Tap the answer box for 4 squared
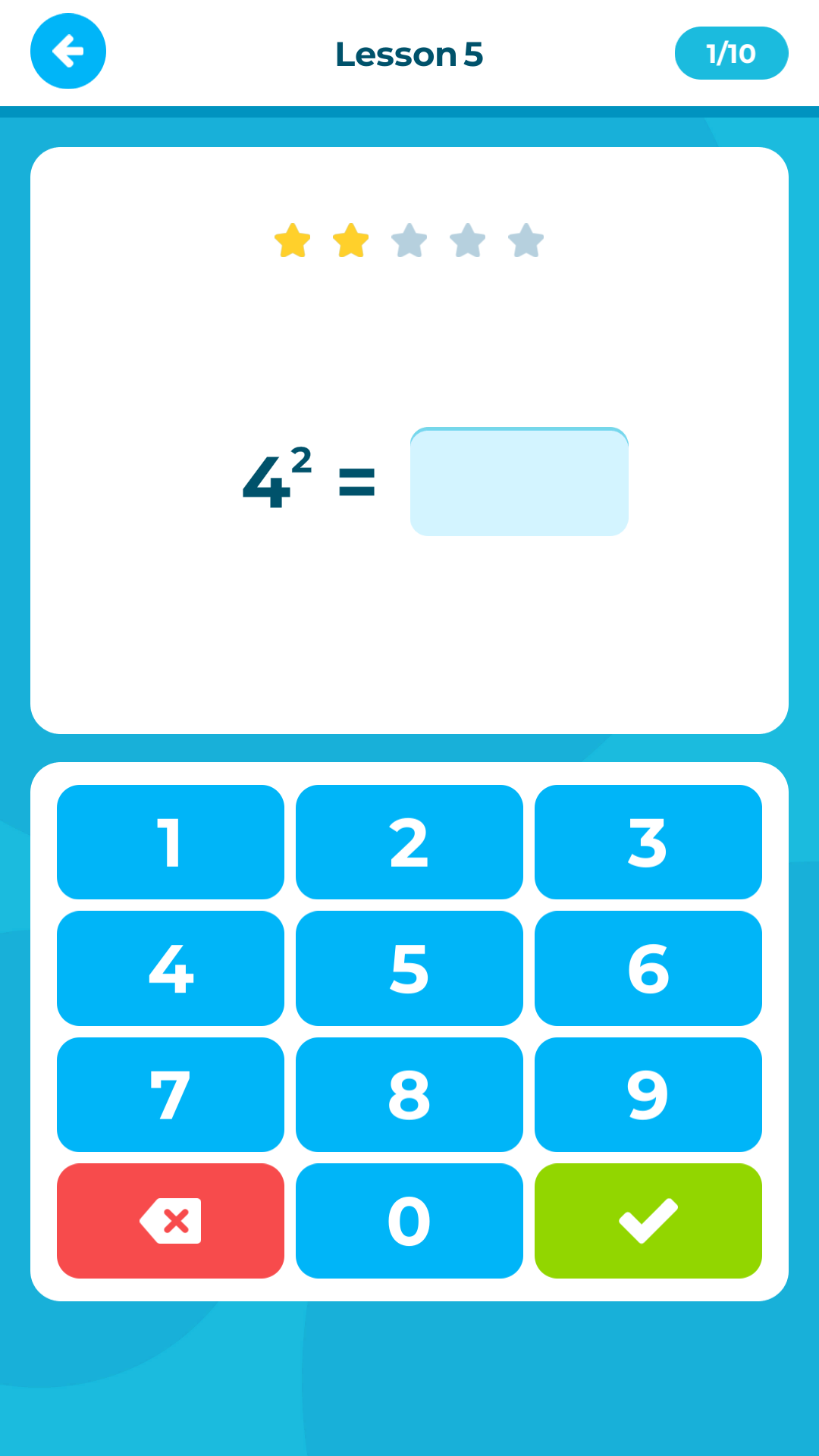 (x=519, y=482)
